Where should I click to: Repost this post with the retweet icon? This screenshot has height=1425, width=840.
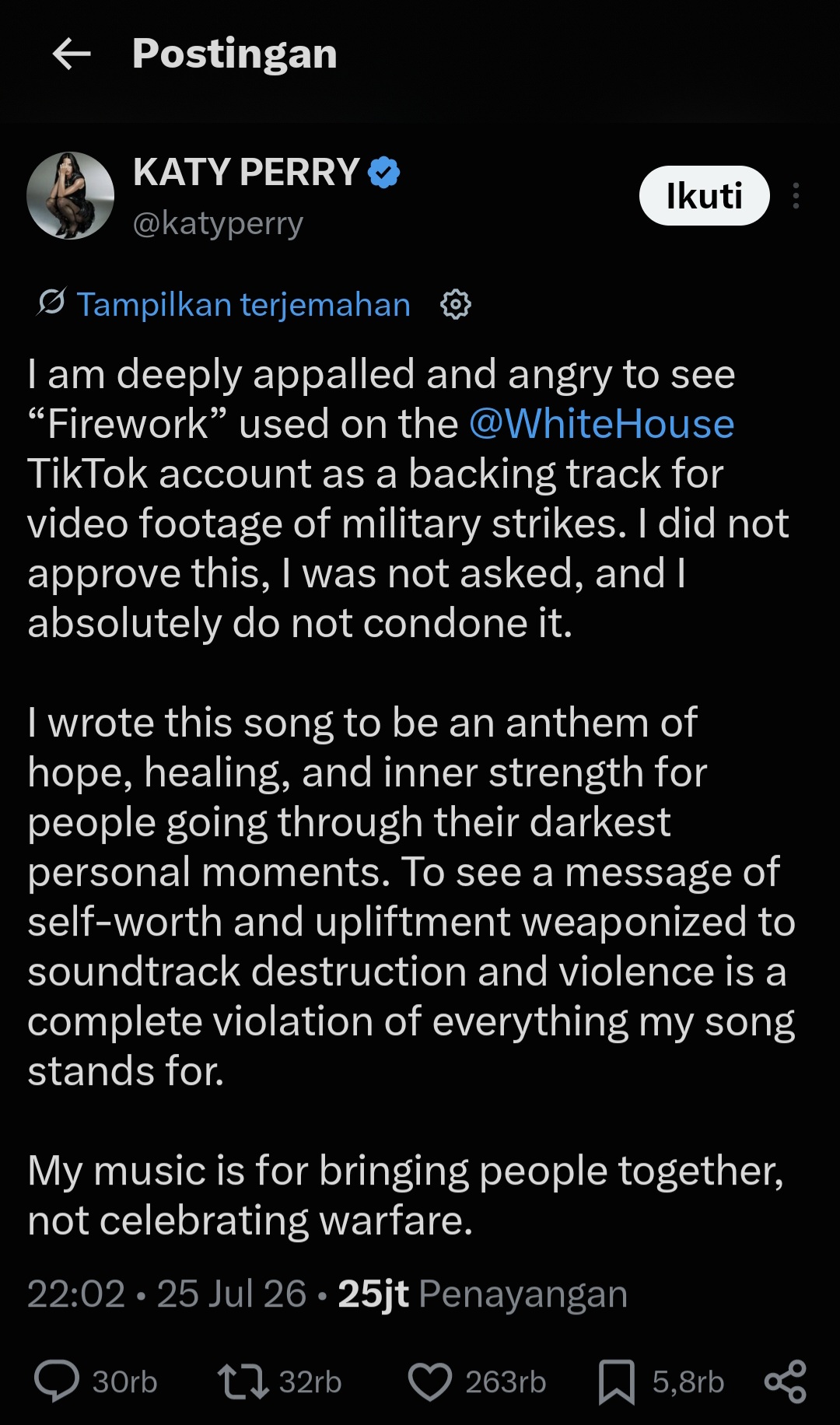click(243, 1381)
